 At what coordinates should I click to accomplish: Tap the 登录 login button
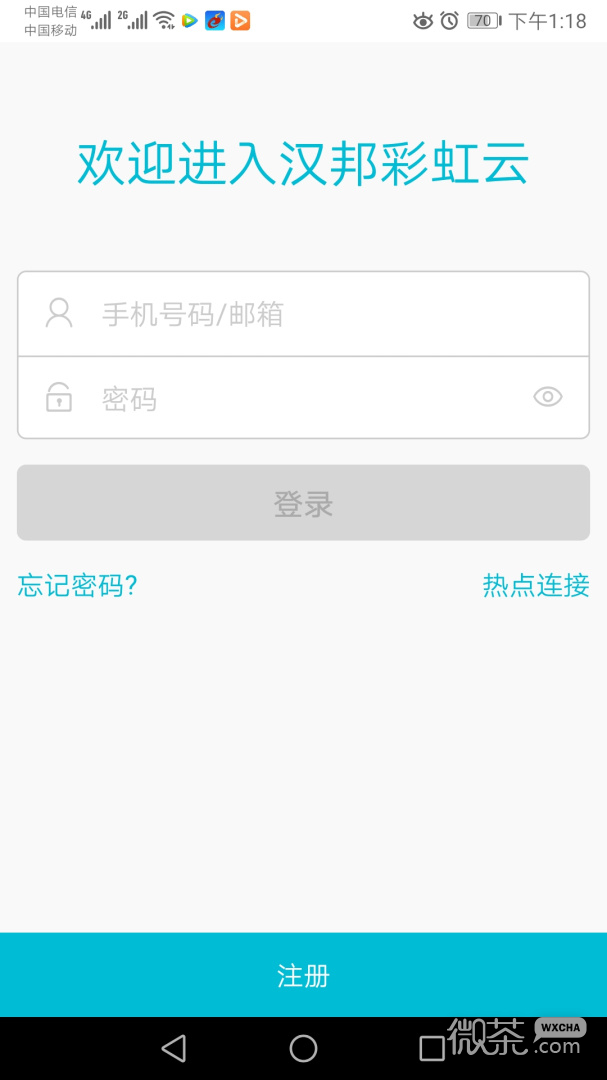coord(303,503)
